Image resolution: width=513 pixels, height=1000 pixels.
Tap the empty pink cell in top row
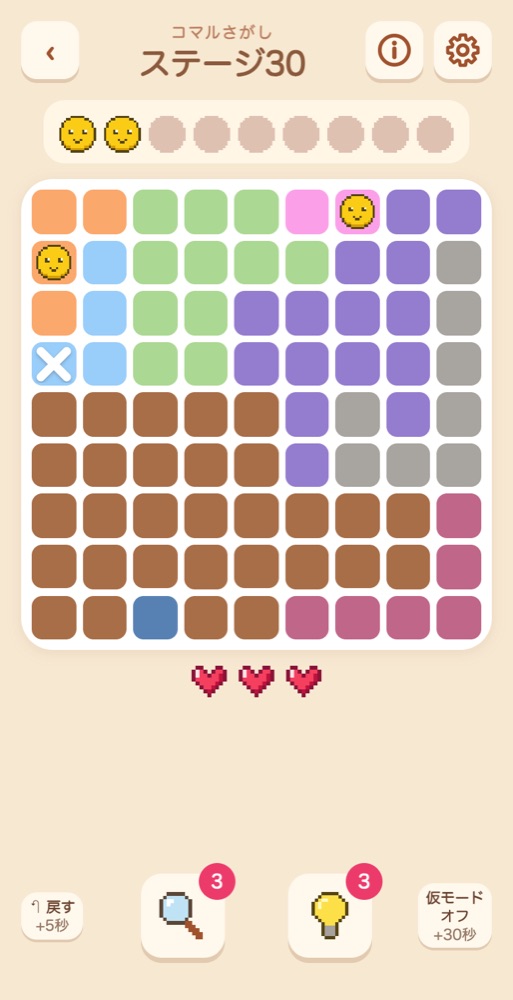[307, 212]
